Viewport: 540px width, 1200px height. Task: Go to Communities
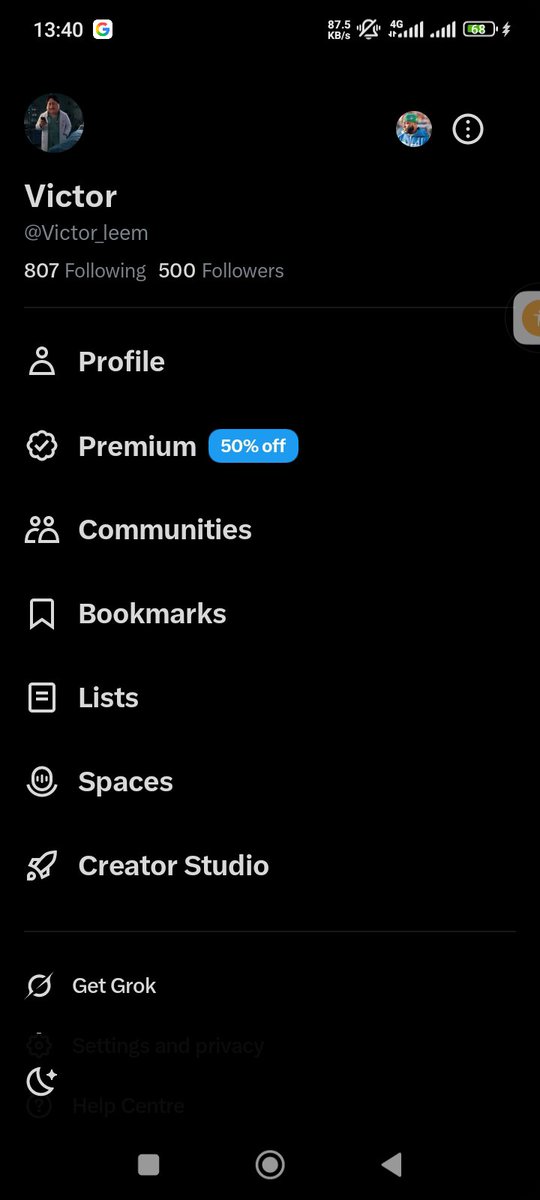270,530
